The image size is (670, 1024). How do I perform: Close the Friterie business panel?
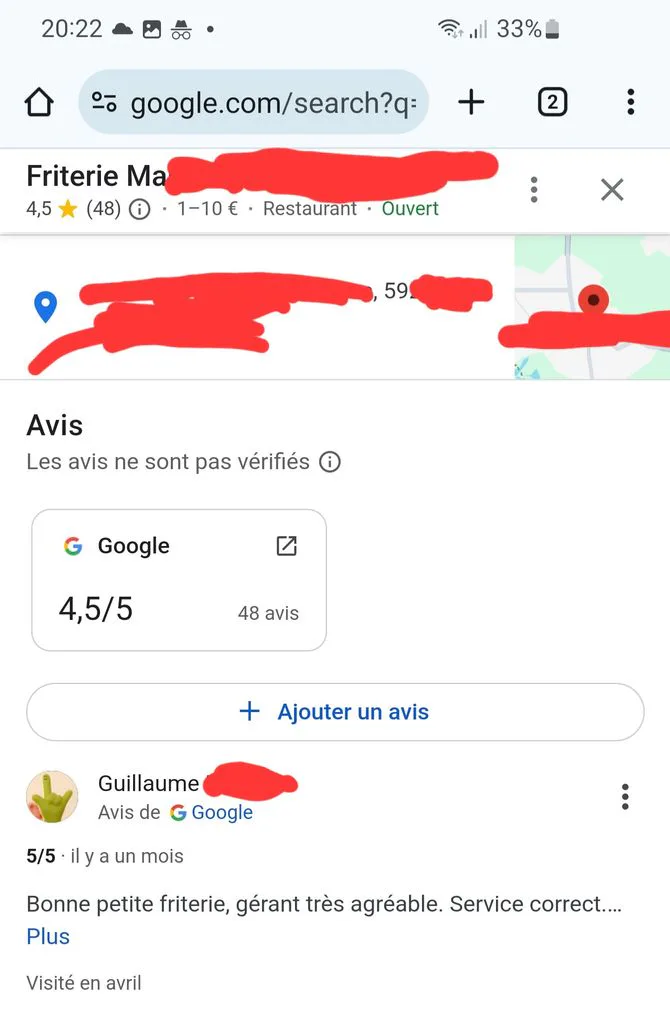click(612, 190)
